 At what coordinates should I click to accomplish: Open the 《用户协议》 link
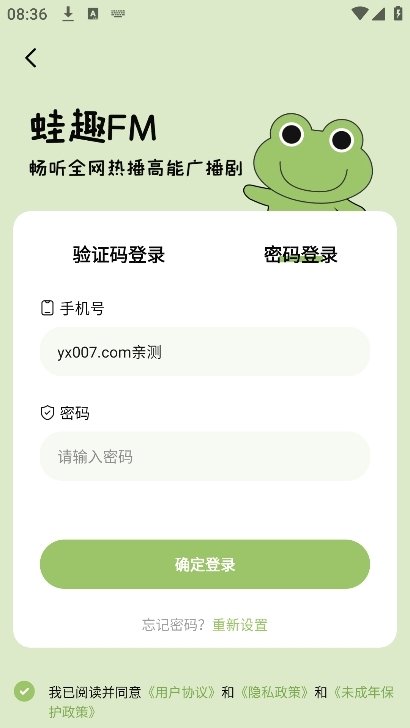coord(182,693)
